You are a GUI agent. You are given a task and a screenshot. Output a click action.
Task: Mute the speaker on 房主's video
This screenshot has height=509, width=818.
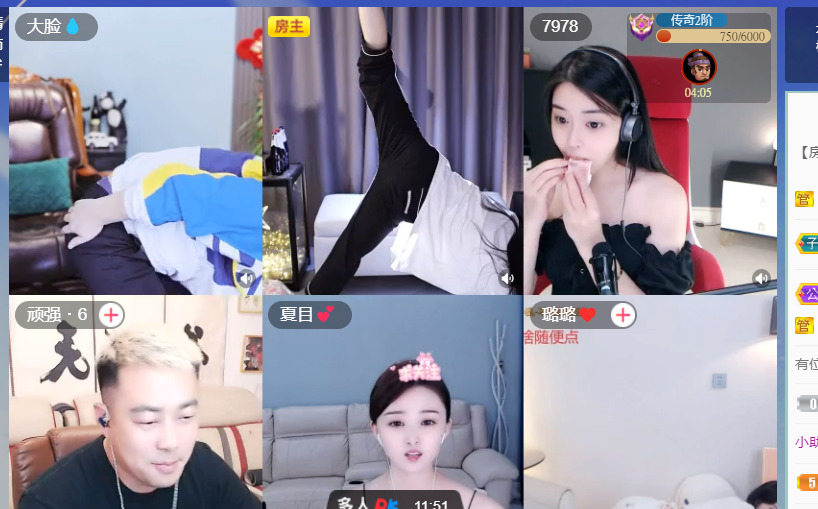(x=507, y=278)
